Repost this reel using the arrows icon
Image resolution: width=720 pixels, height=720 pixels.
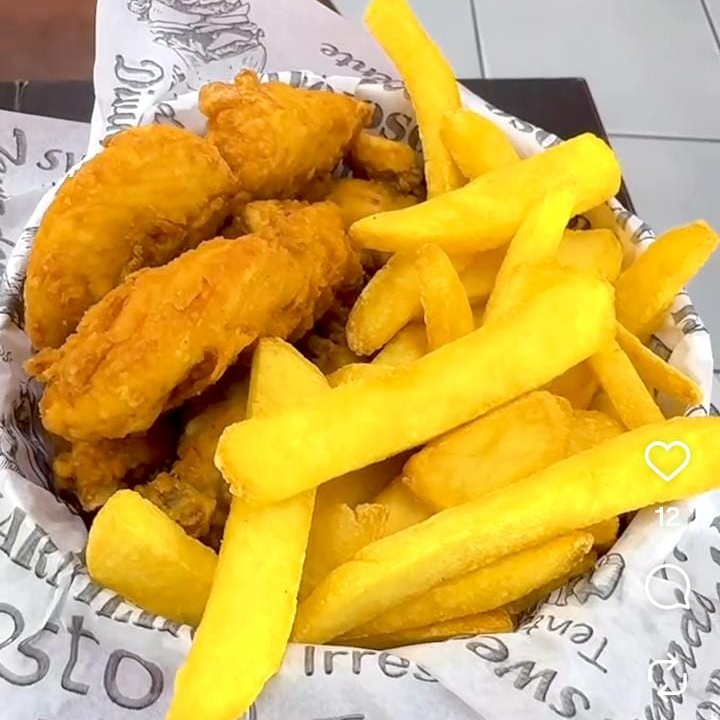pyautogui.click(x=667, y=677)
